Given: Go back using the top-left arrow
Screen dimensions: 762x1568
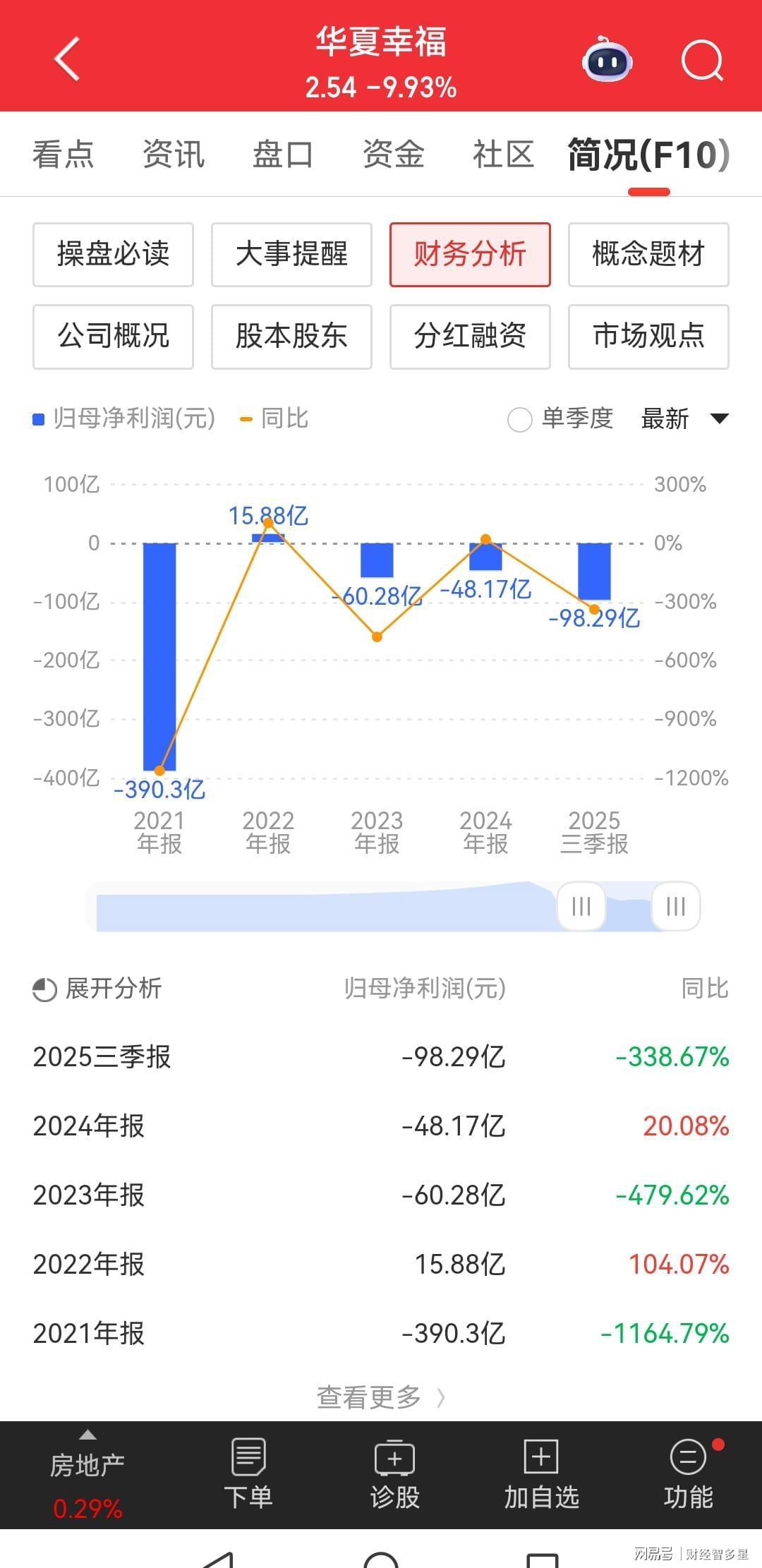Looking at the screenshot, I should 67,59.
